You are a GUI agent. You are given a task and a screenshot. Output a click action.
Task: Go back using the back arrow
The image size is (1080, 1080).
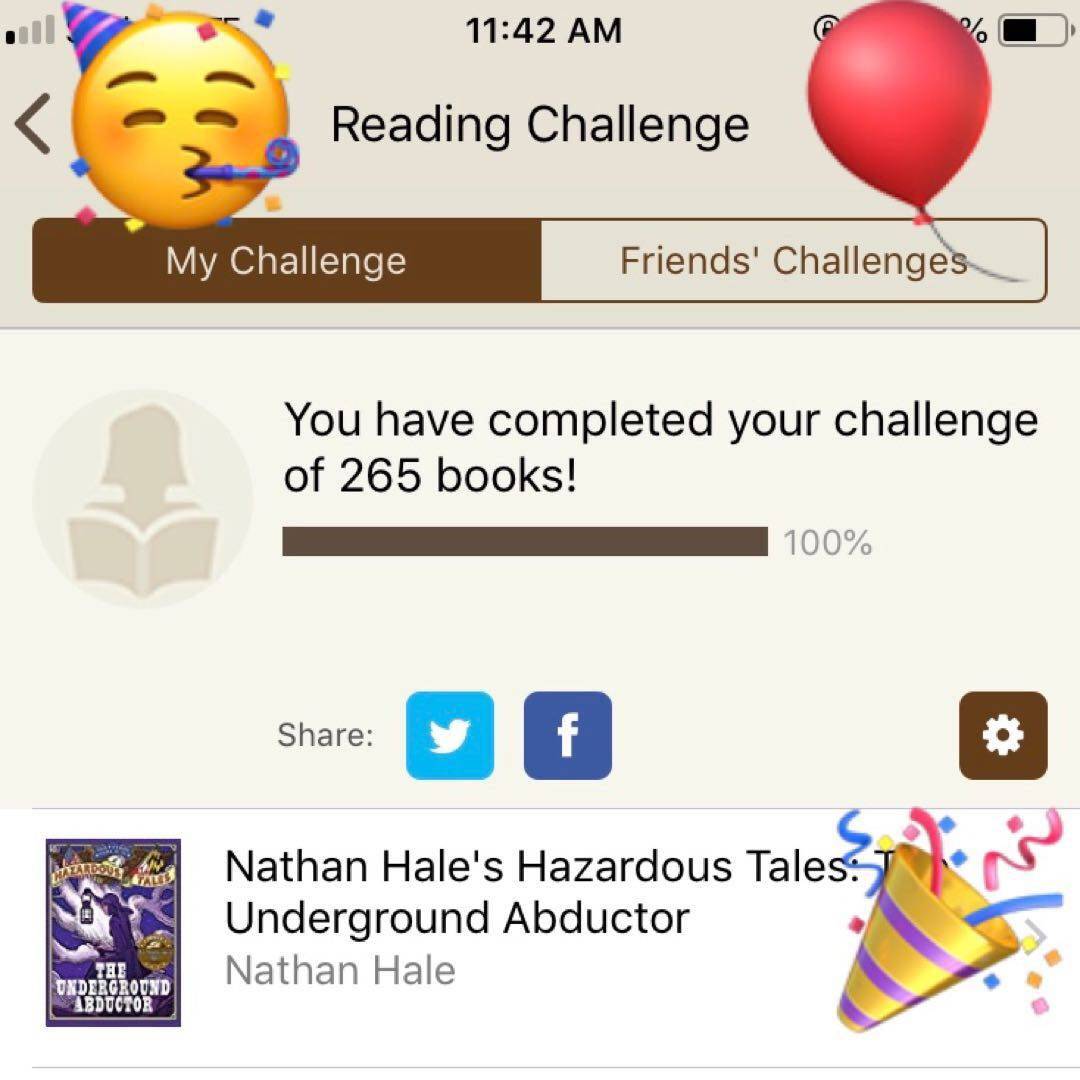(33, 125)
